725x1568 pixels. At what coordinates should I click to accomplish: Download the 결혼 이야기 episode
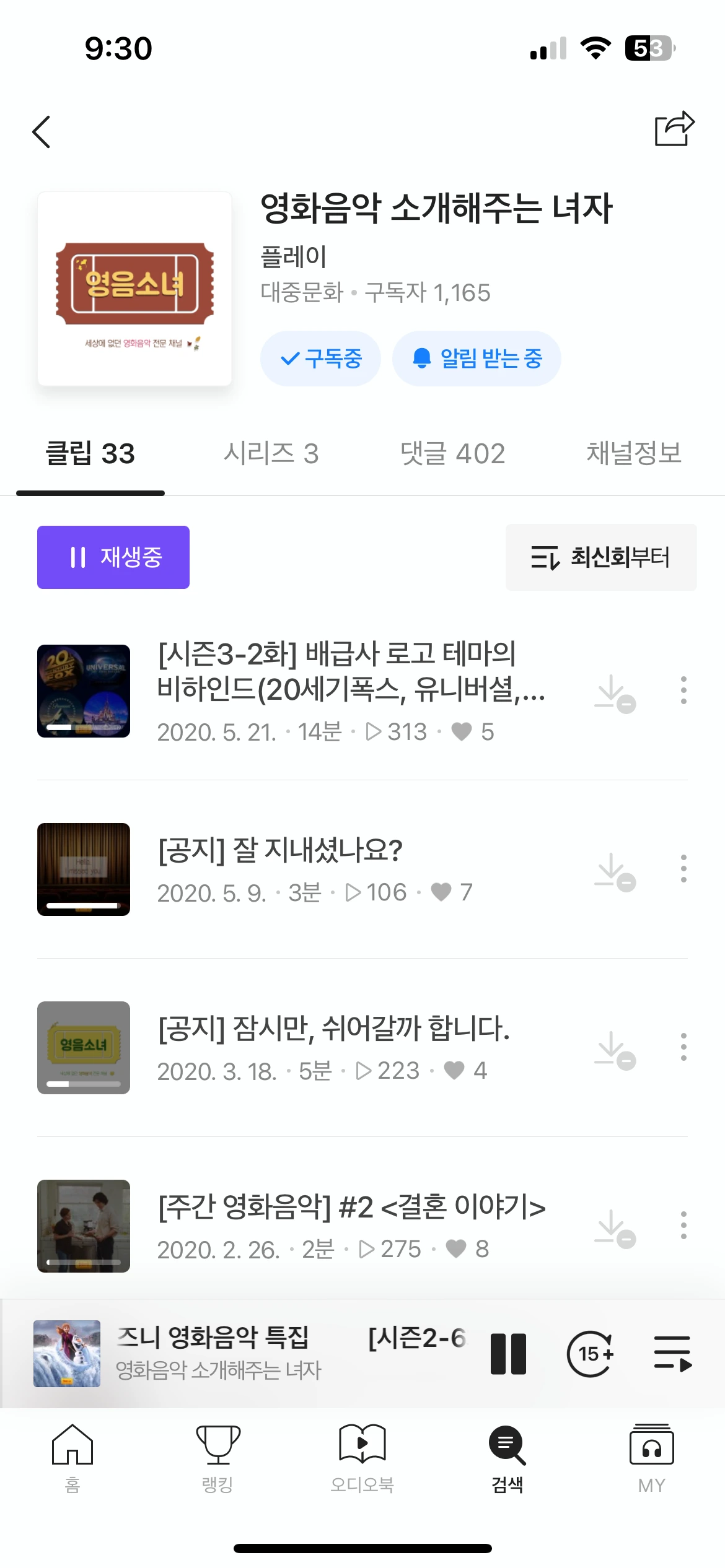[x=613, y=1227]
